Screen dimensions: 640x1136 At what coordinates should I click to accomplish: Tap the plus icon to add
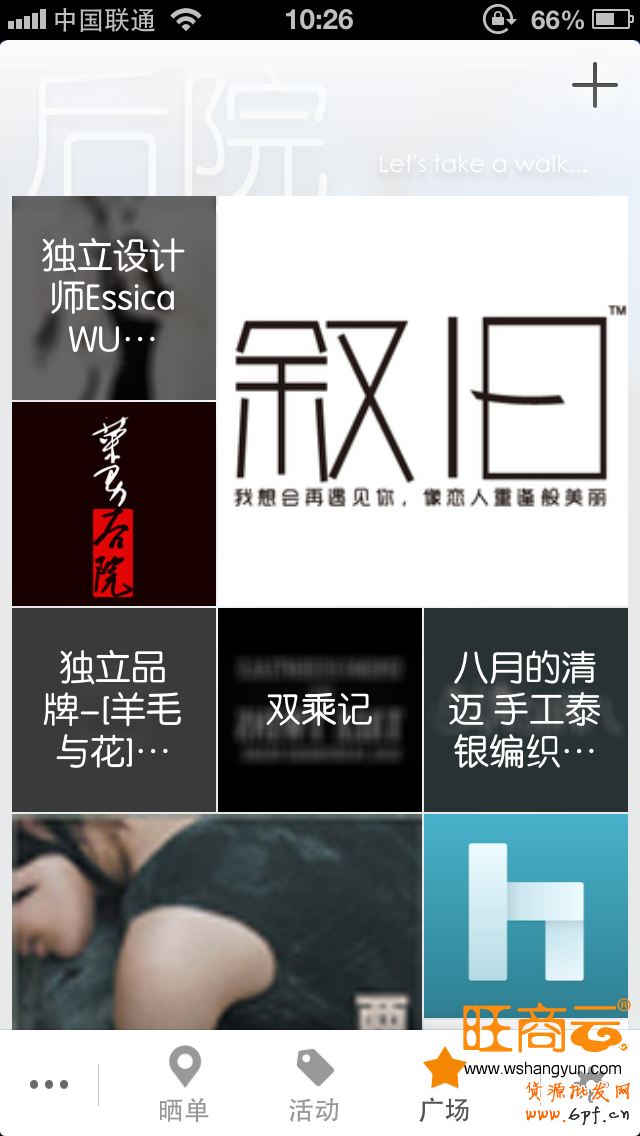(595, 85)
